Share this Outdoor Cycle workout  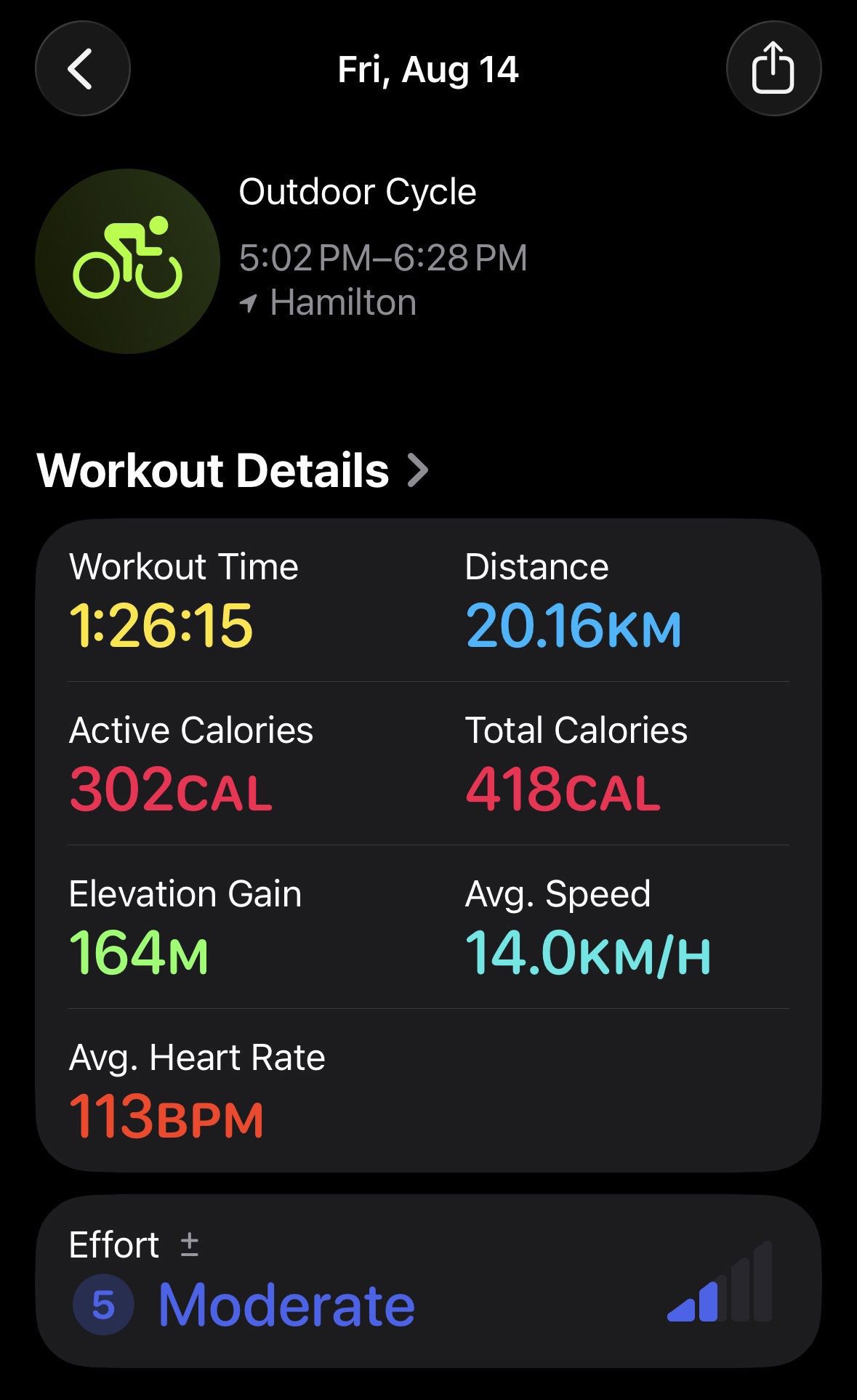point(773,68)
